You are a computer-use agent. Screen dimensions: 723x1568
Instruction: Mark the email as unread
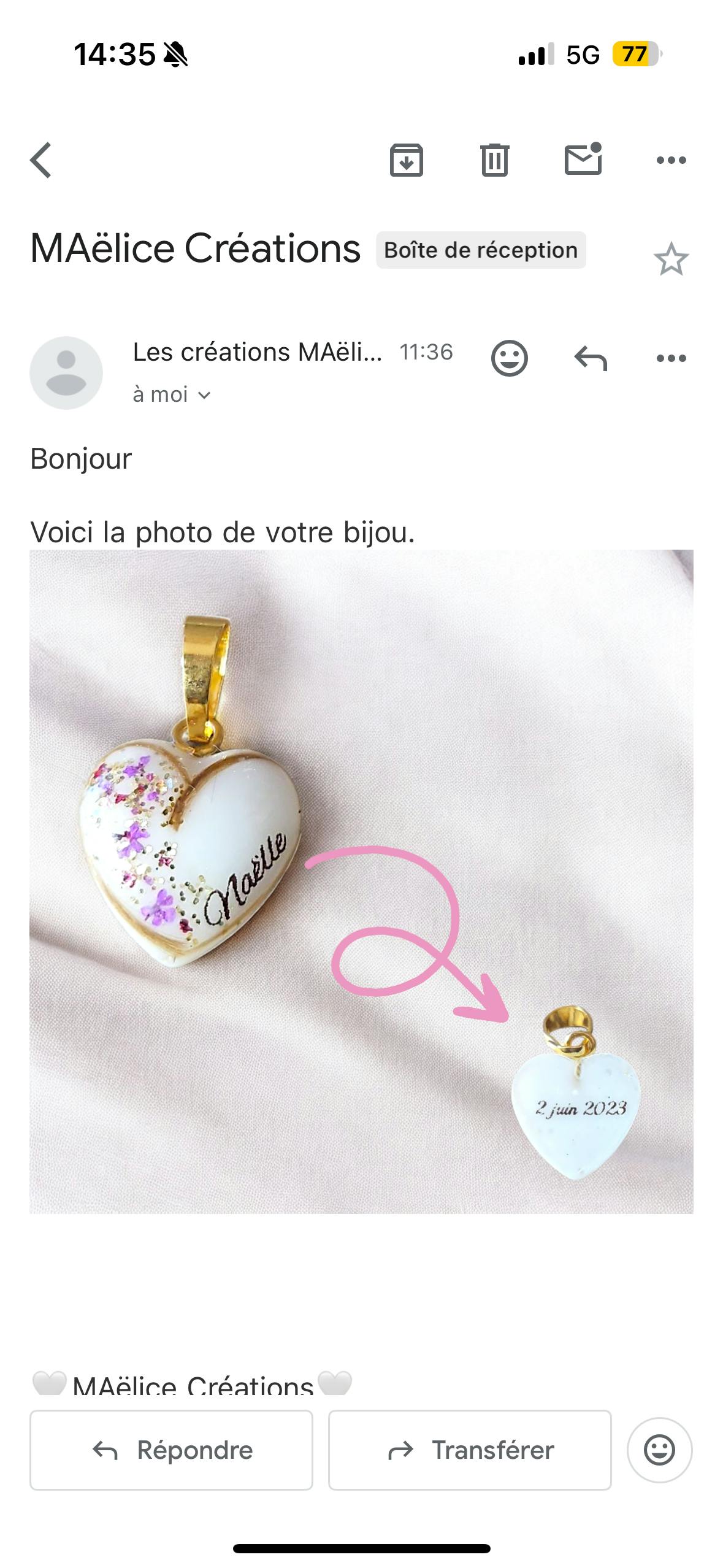(583, 160)
